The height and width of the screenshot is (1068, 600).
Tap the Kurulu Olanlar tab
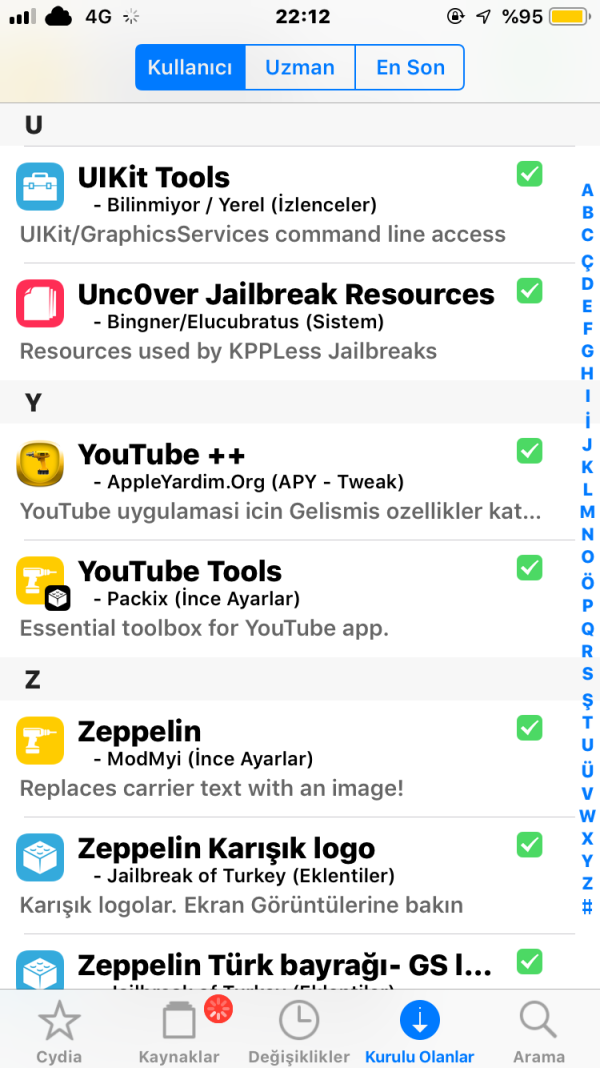(x=420, y=1032)
